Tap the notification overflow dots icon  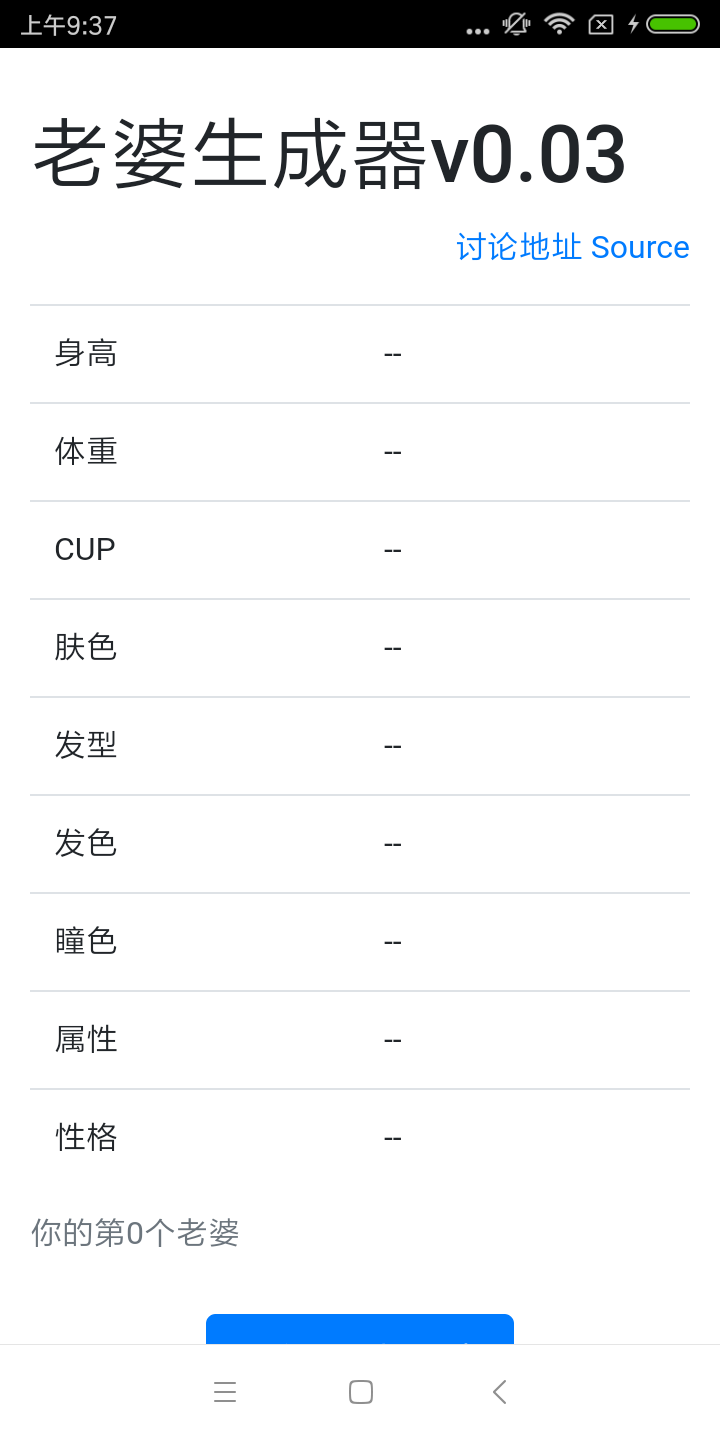[x=477, y=28]
